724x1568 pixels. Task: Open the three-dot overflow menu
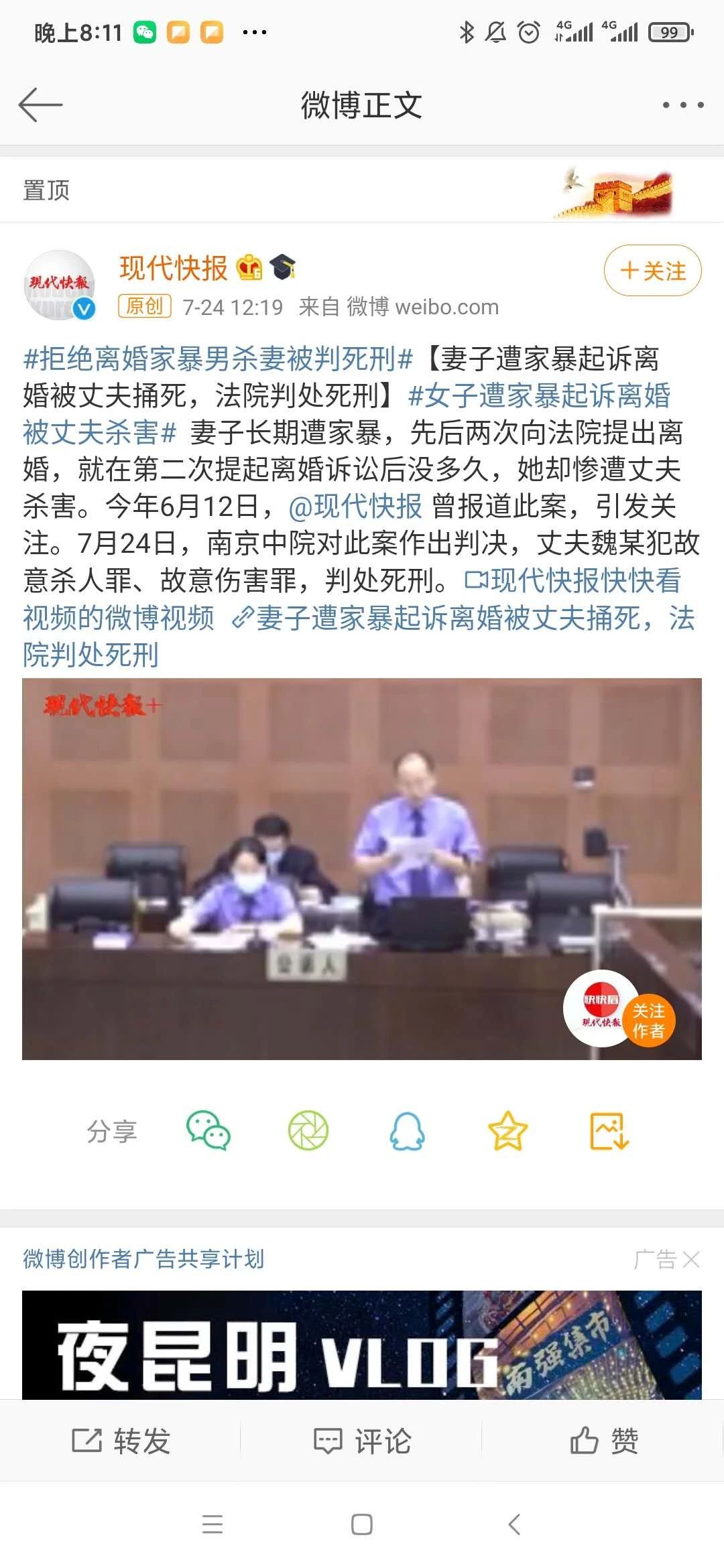(x=682, y=105)
